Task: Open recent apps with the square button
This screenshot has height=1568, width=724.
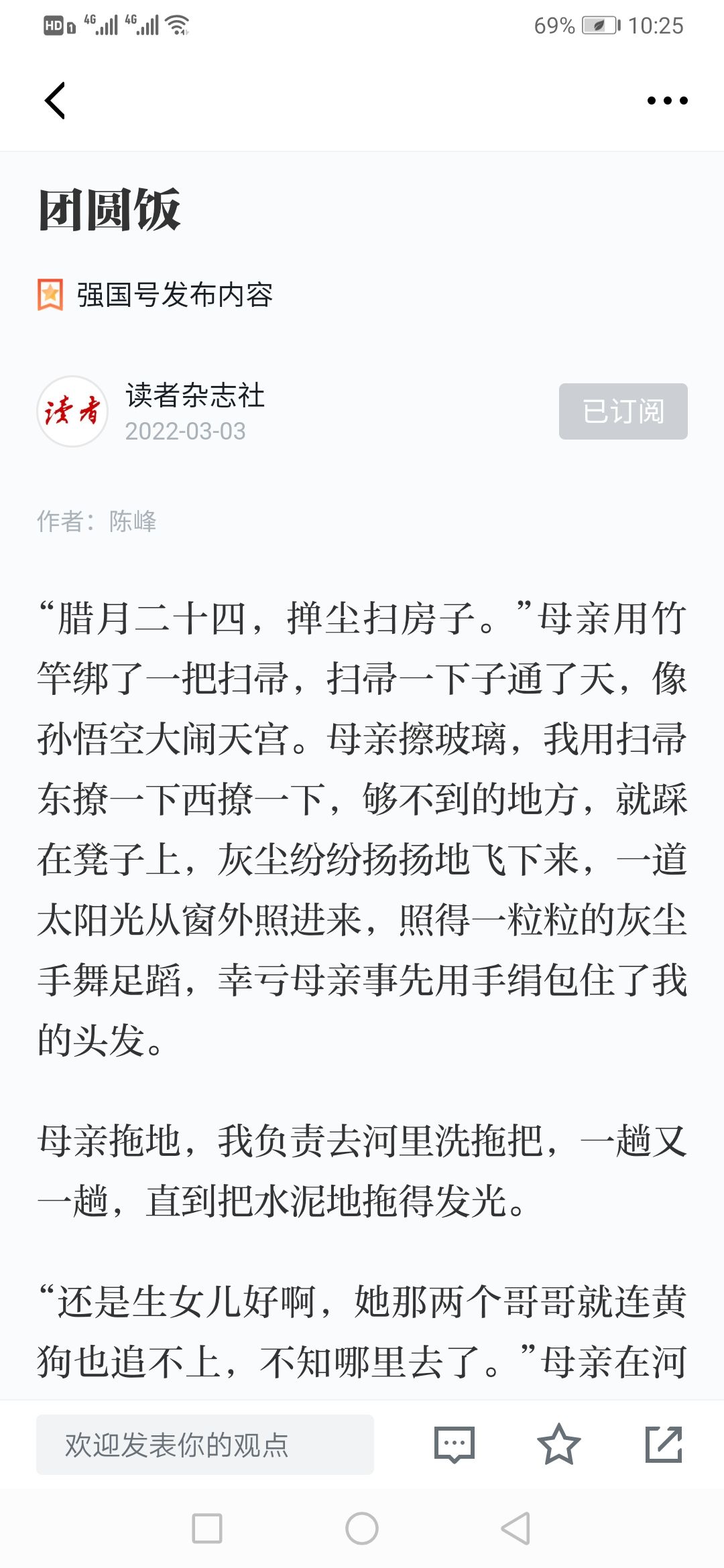Action: pos(207,1528)
